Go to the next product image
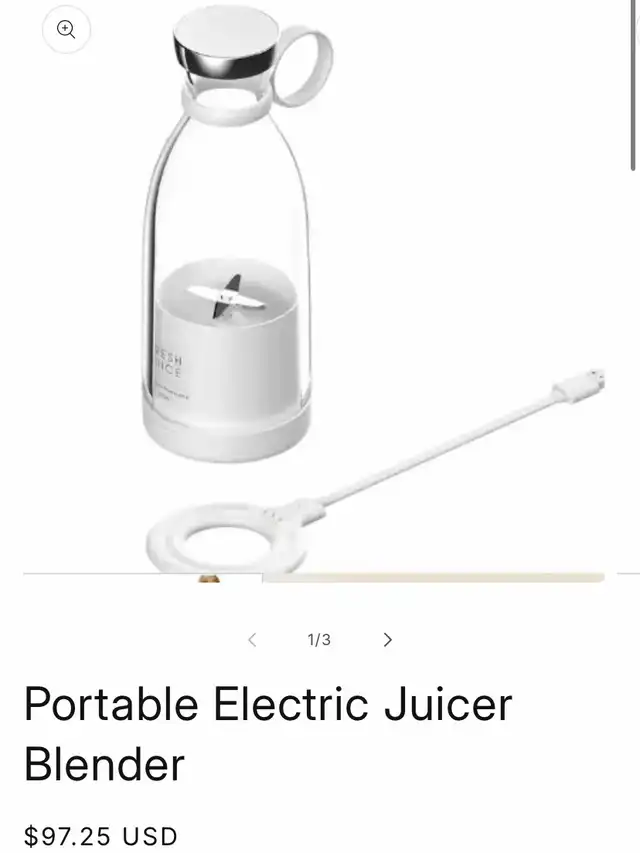 pyautogui.click(x=388, y=640)
